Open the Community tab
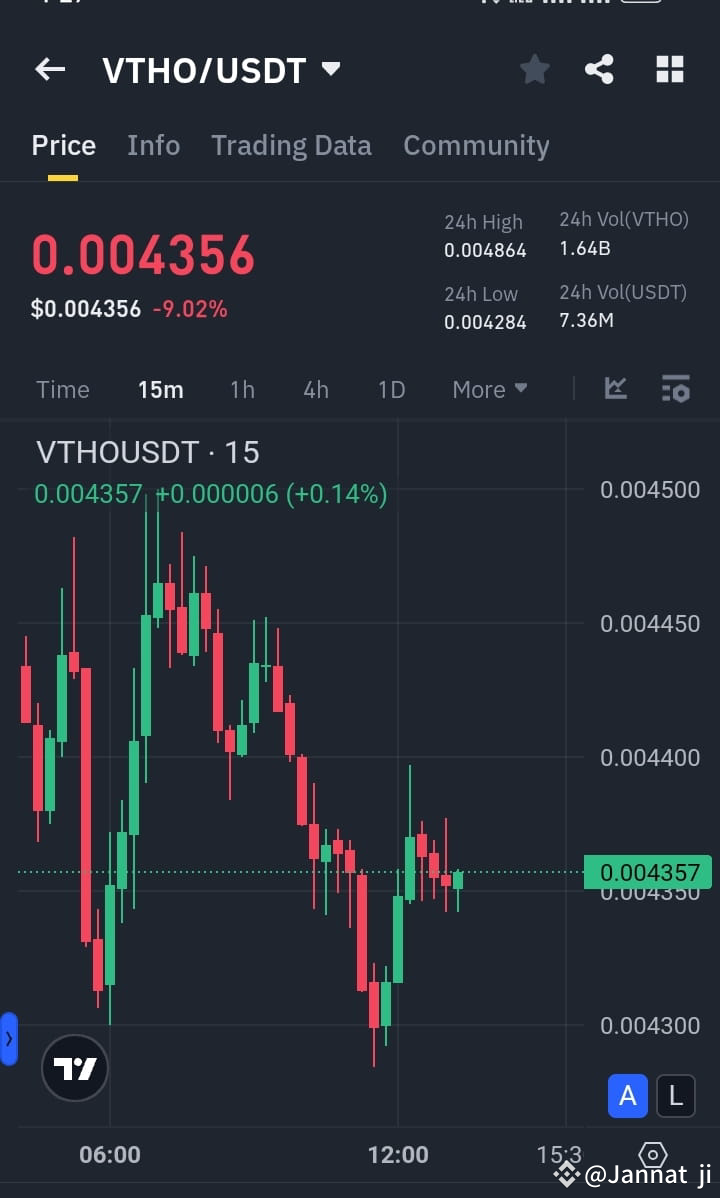Image resolution: width=720 pixels, height=1198 pixels. [x=476, y=145]
